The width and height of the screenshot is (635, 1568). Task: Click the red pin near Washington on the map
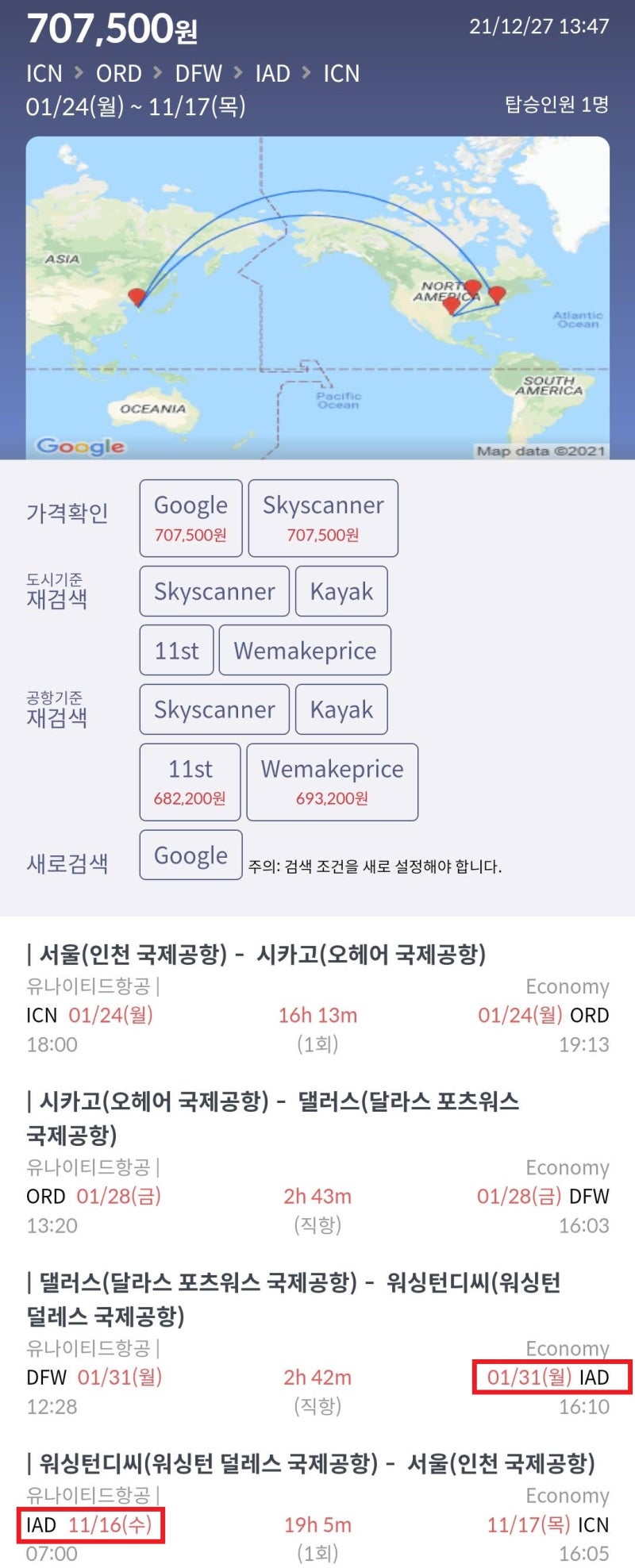(x=497, y=295)
